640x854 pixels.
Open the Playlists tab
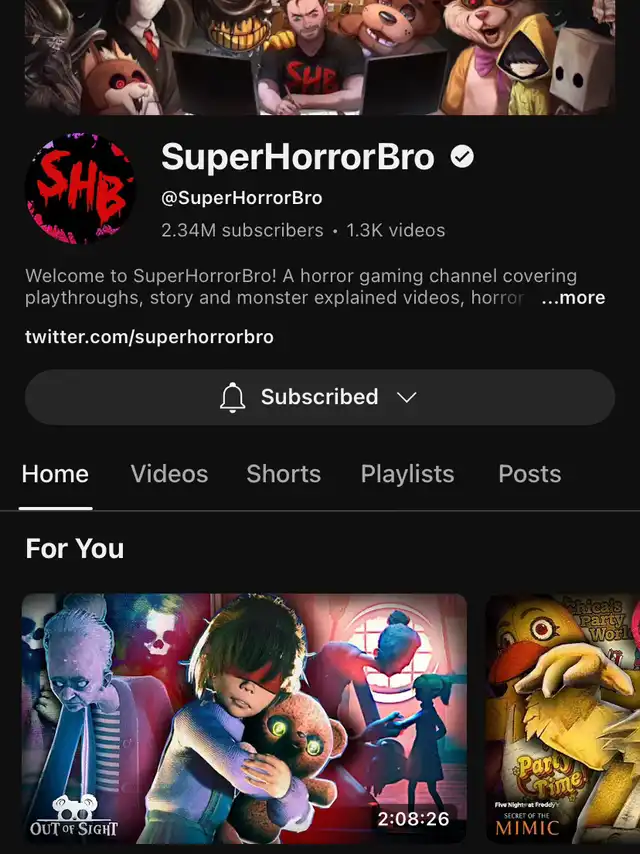(x=407, y=474)
